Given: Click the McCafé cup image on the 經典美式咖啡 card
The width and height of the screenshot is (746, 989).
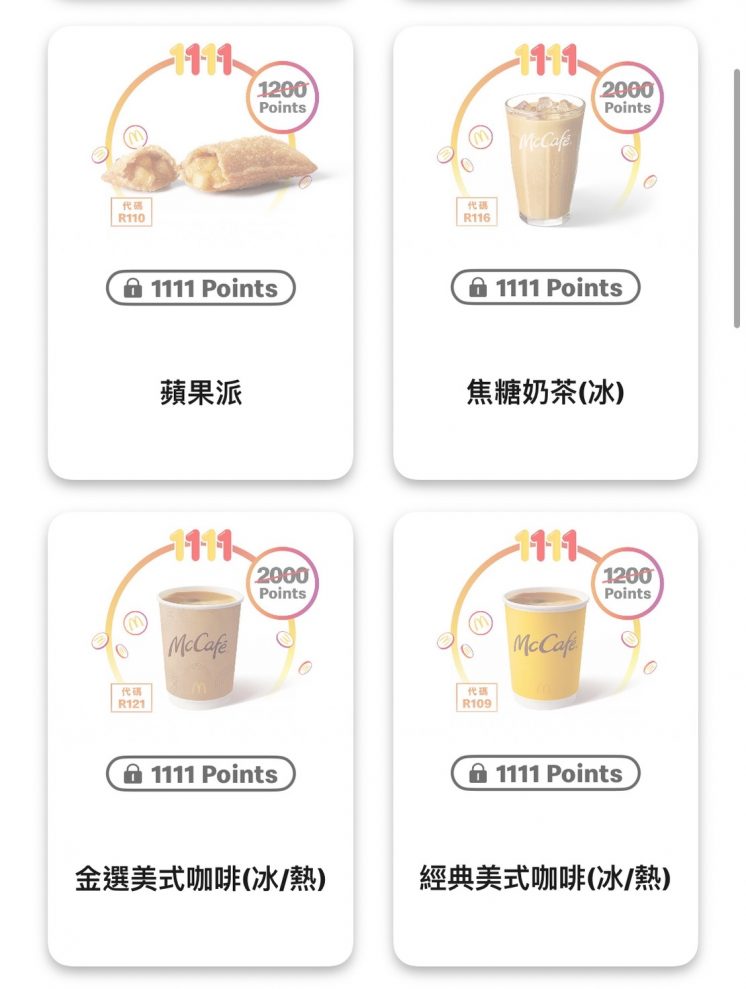Looking at the screenshot, I should (545, 650).
